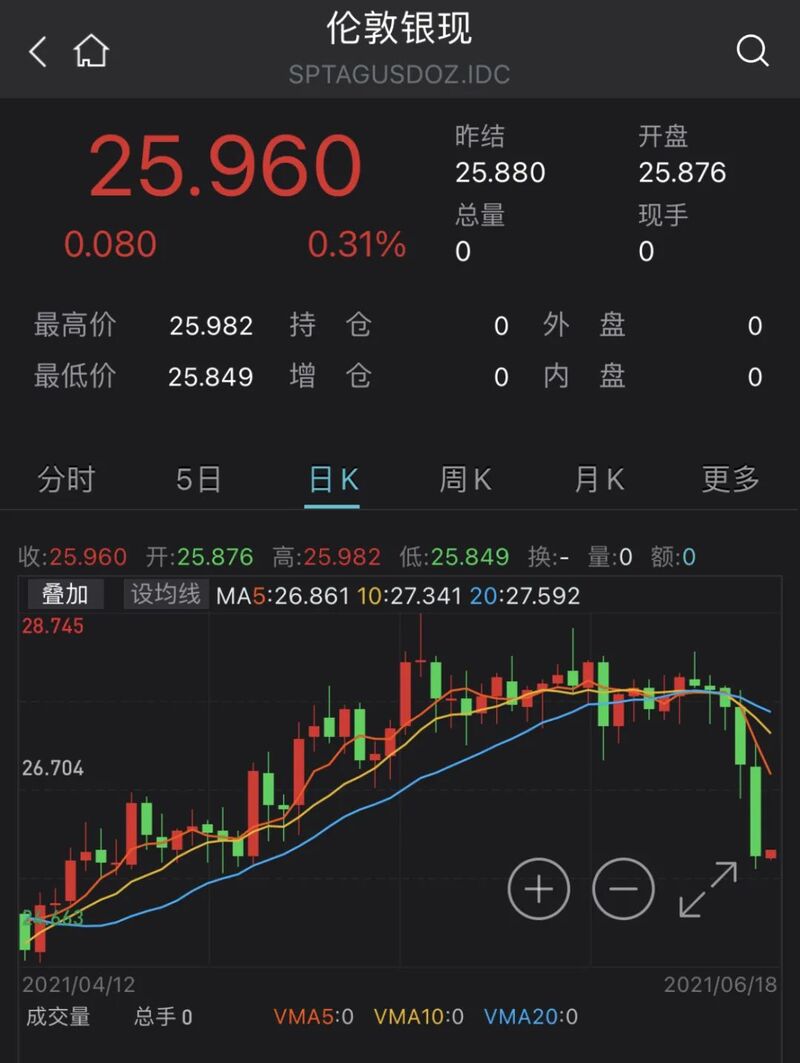
Task: Expand the chart to fullscreen
Action: 707,888
